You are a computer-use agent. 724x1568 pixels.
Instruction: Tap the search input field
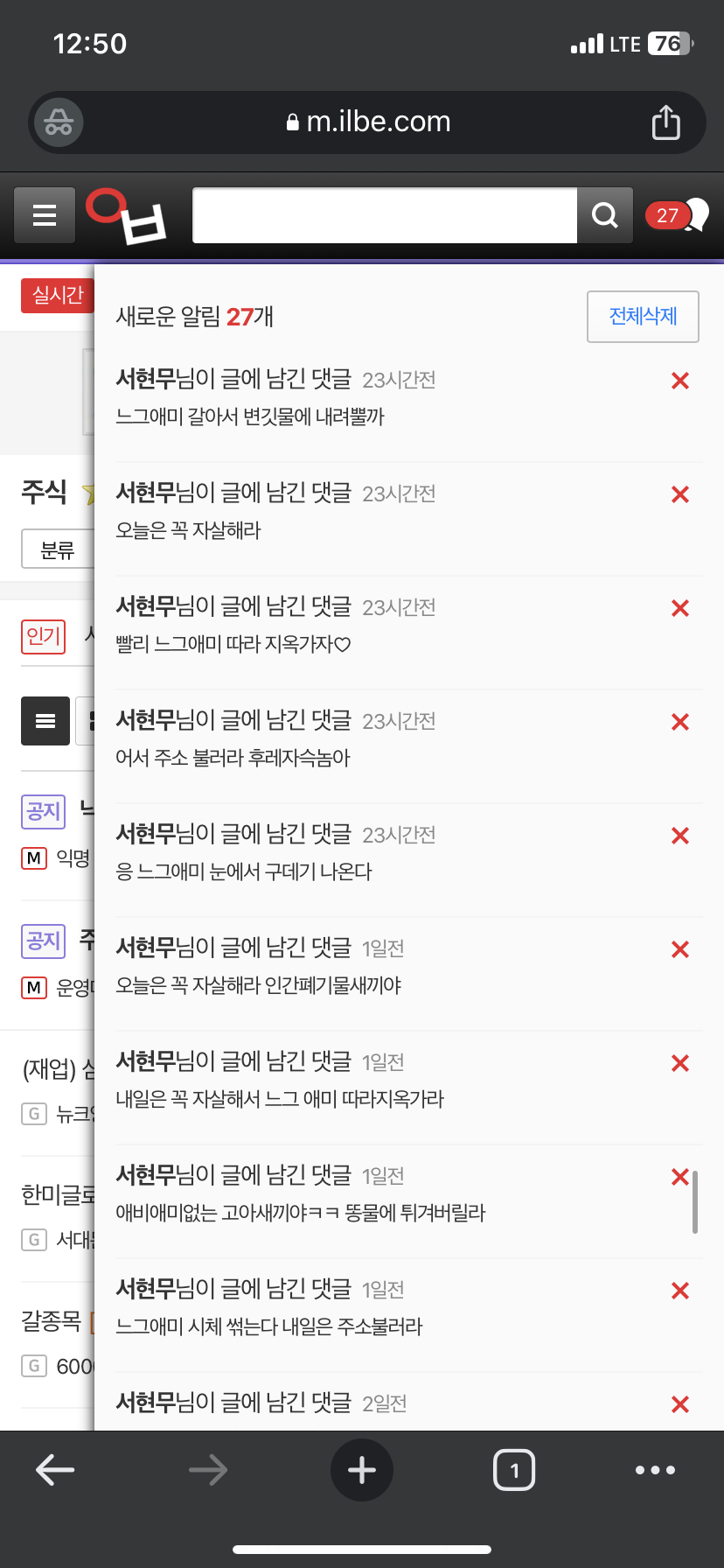(385, 214)
